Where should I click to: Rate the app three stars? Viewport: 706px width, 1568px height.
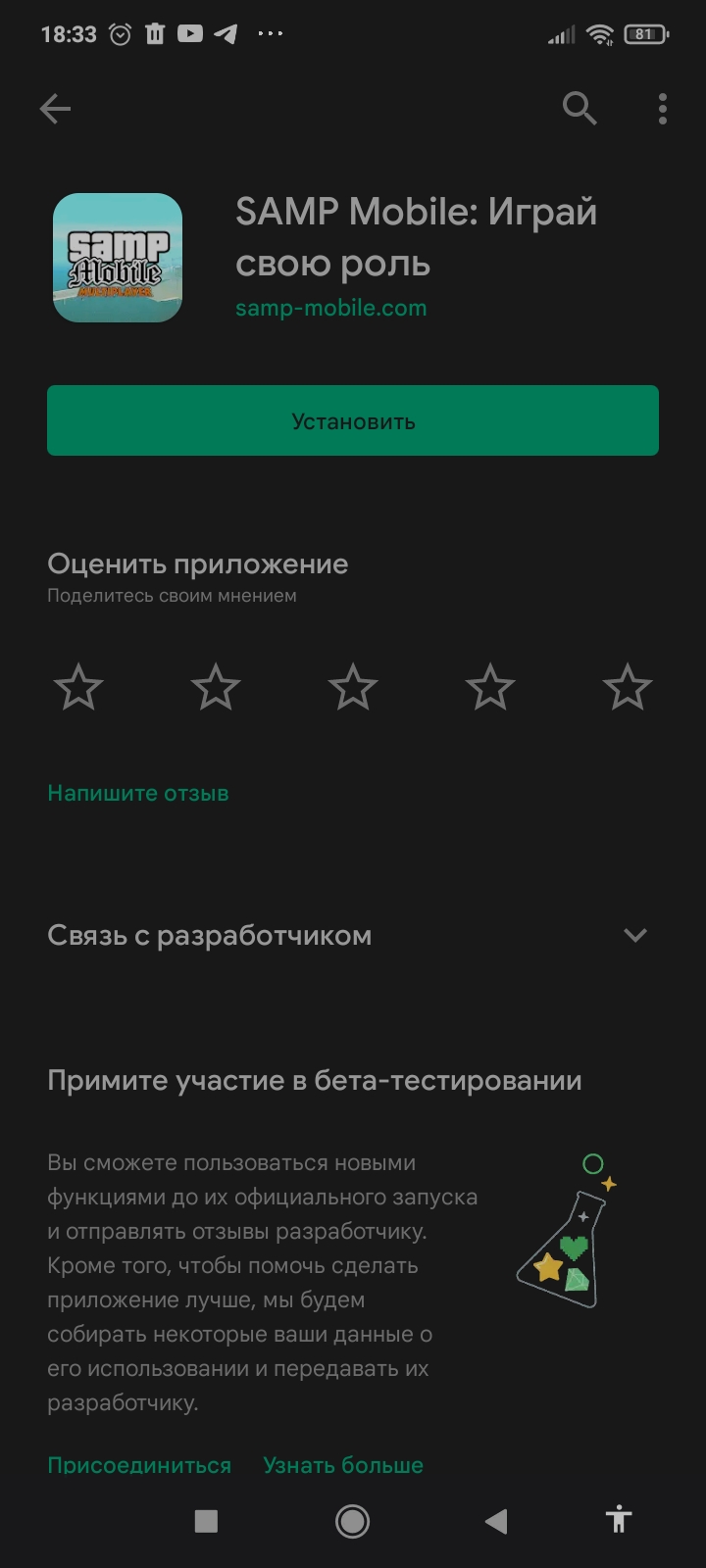(353, 687)
